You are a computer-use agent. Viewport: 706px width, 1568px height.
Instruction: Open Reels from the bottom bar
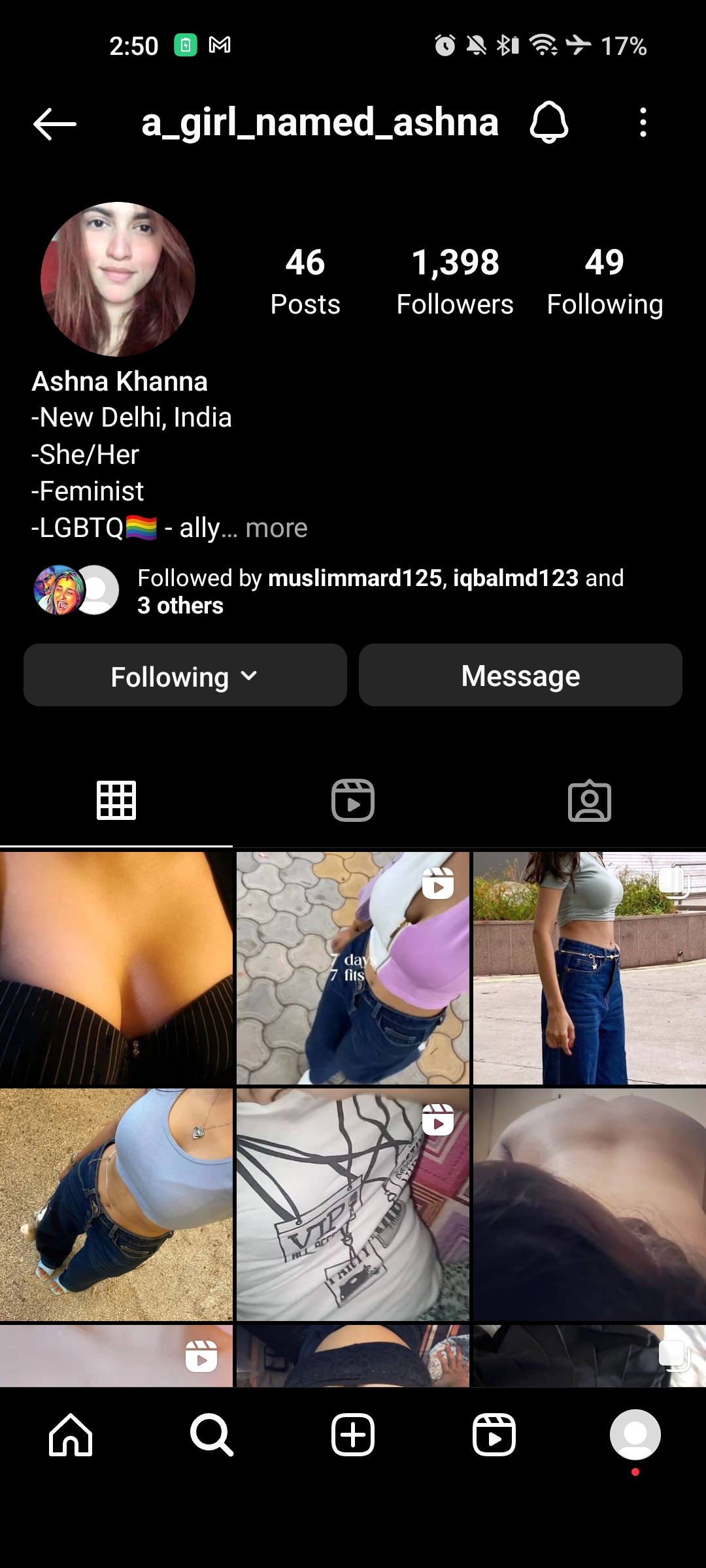494,1435
